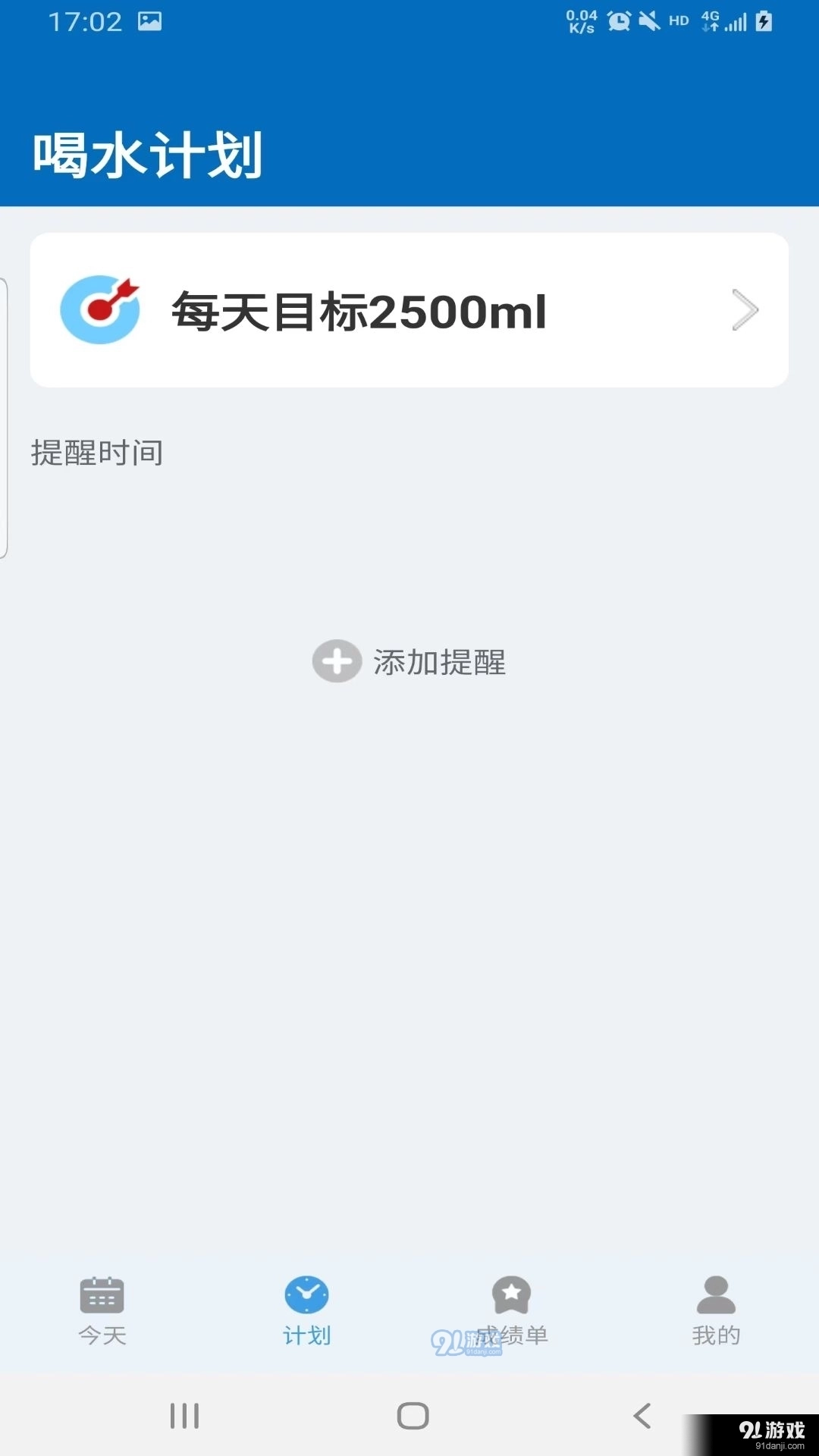Open the daily goal target icon
Viewport: 819px width, 1456px height.
(101, 309)
